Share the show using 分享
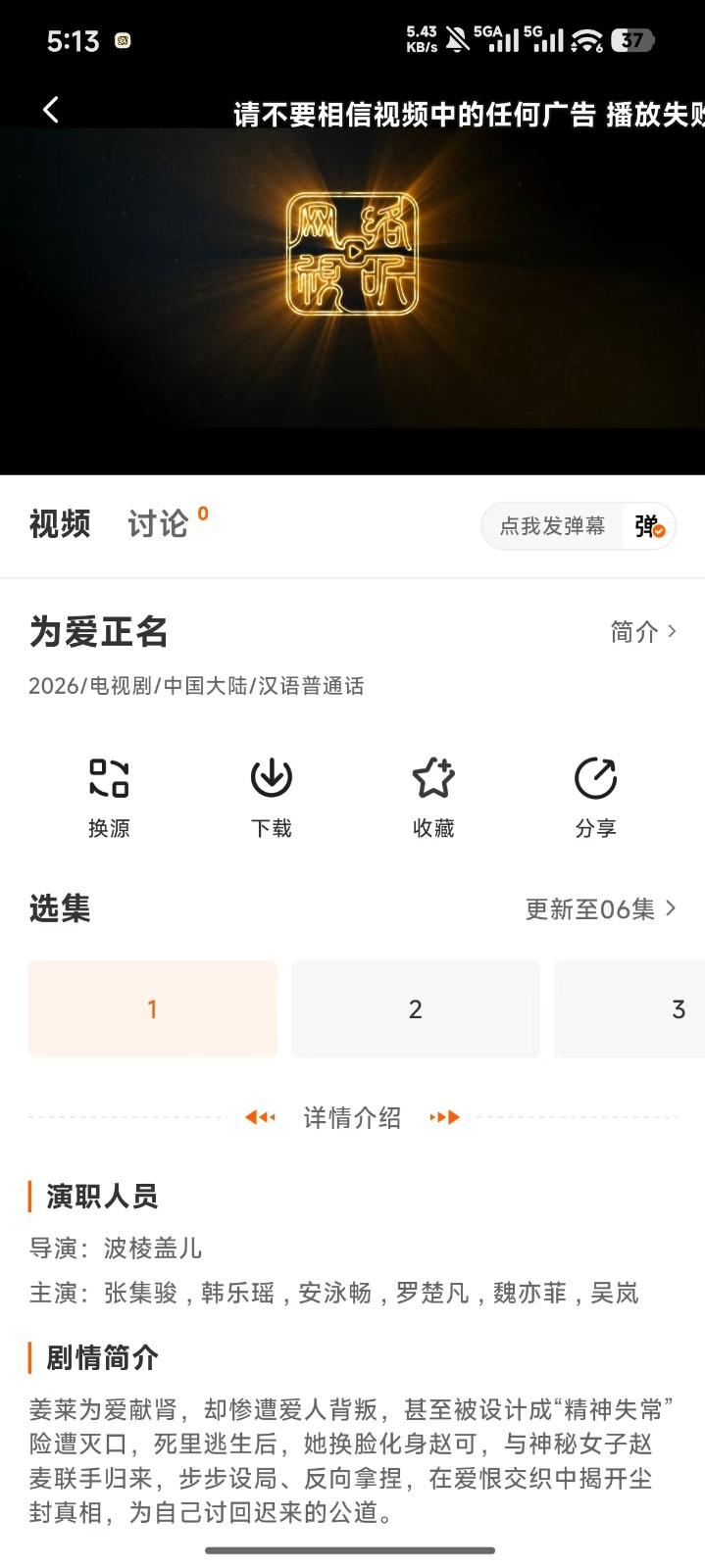Image resolution: width=705 pixels, height=1568 pixels. [x=595, y=799]
